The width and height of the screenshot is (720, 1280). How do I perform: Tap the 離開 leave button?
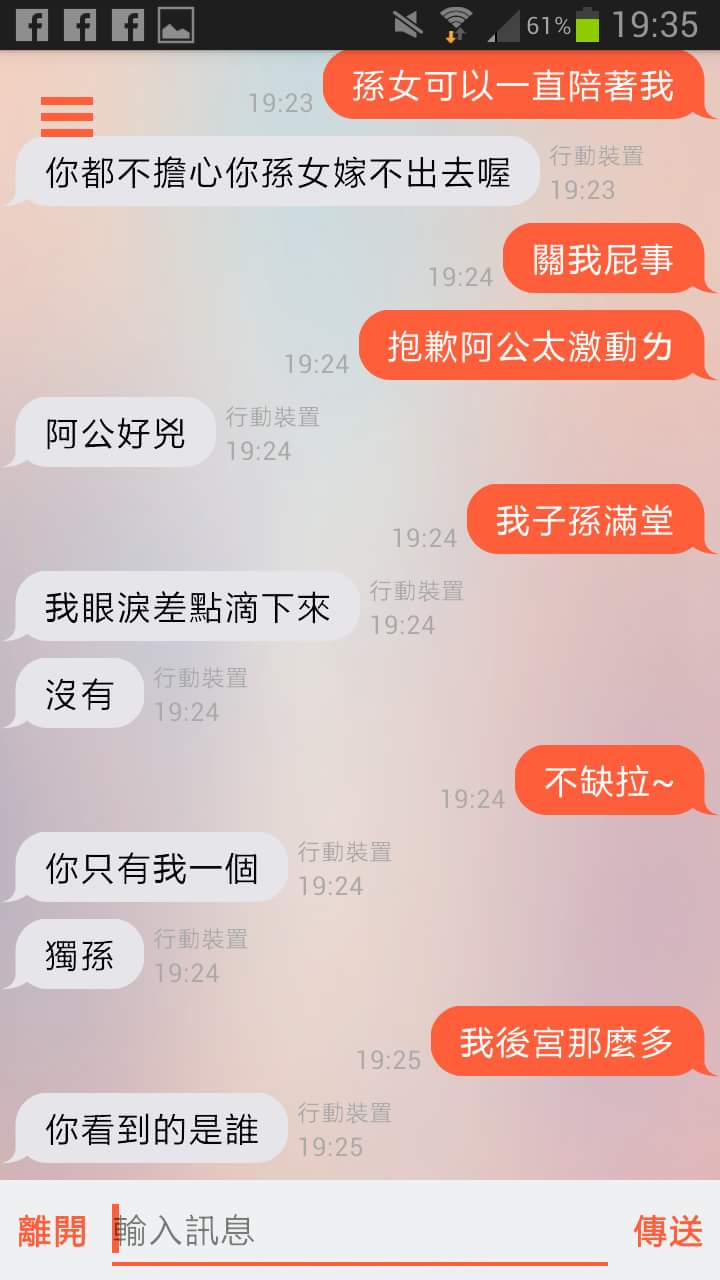pyautogui.click(x=52, y=1231)
